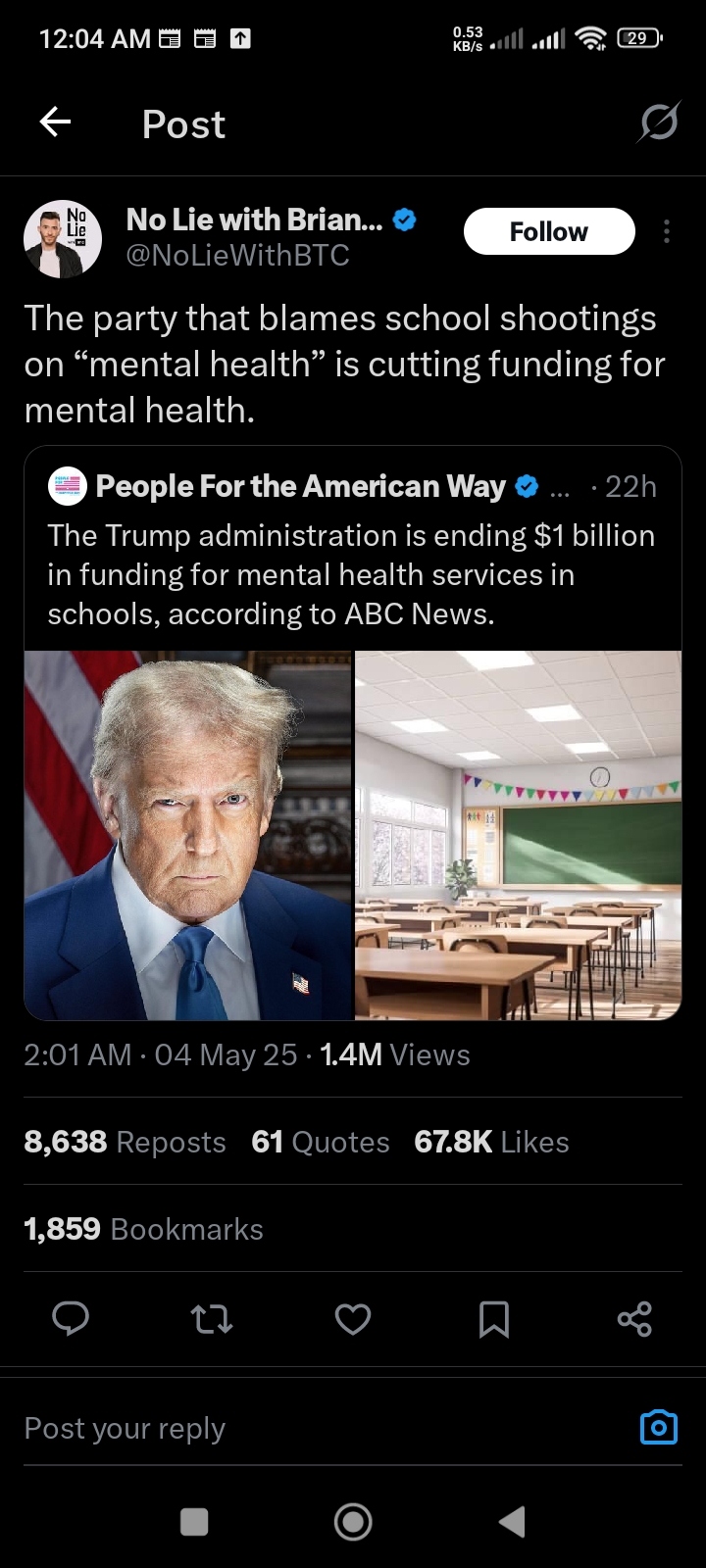
Task: View the 8,638 Reposts list
Action: pos(125,1142)
